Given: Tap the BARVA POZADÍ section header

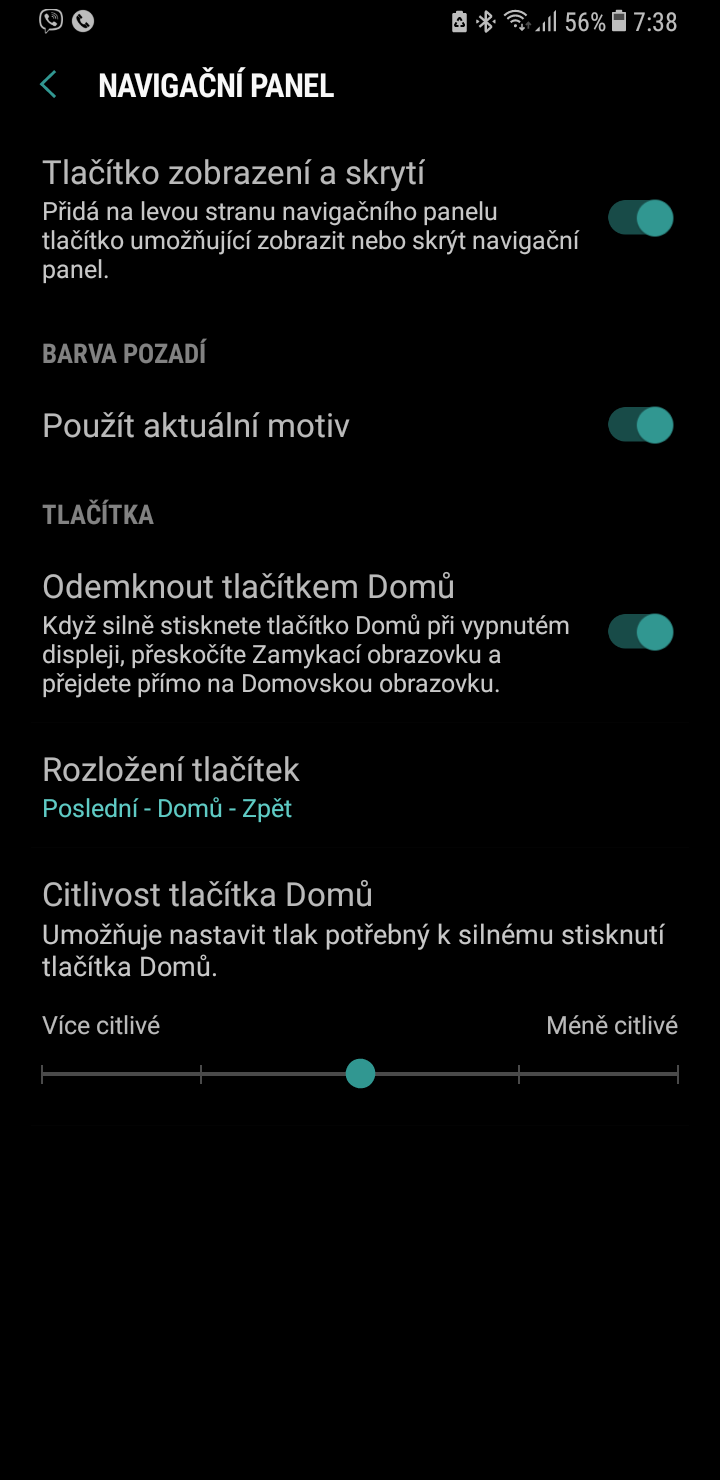Looking at the screenshot, I should [123, 352].
